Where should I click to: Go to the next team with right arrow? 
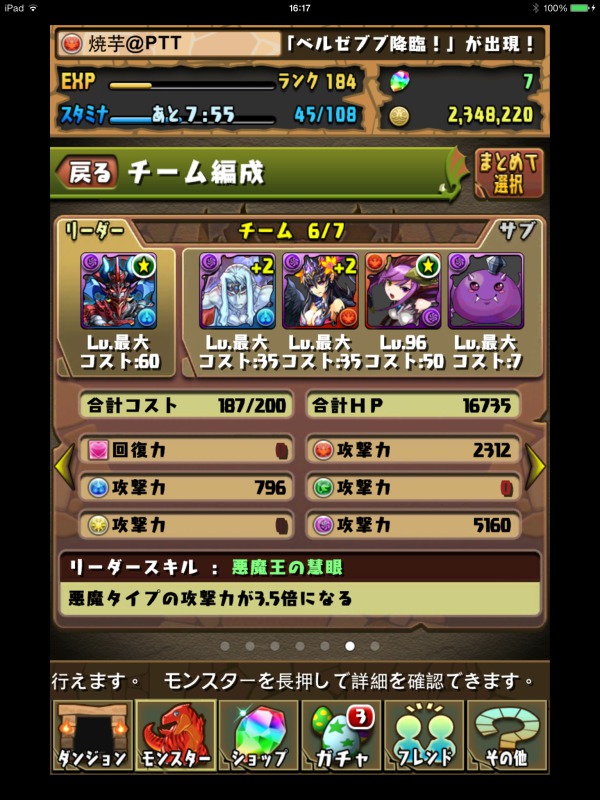[536, 465]
